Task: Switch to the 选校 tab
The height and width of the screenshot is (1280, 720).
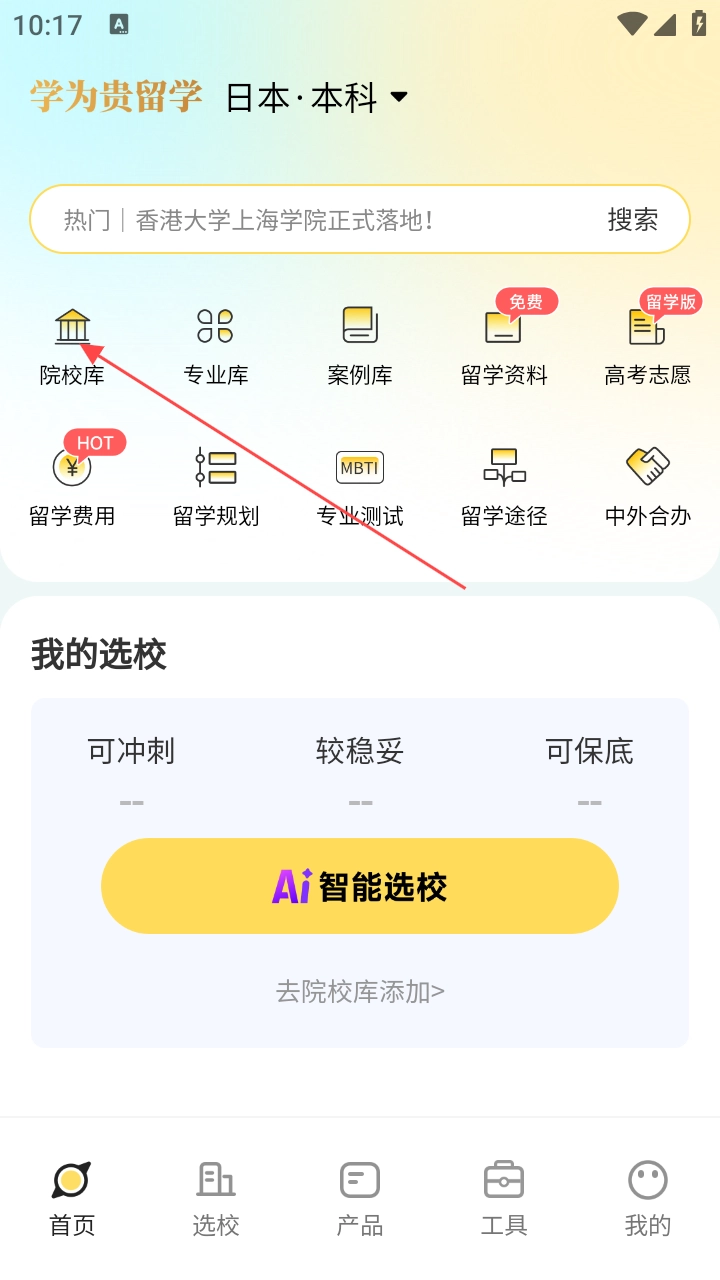Action: [216, 1198]
